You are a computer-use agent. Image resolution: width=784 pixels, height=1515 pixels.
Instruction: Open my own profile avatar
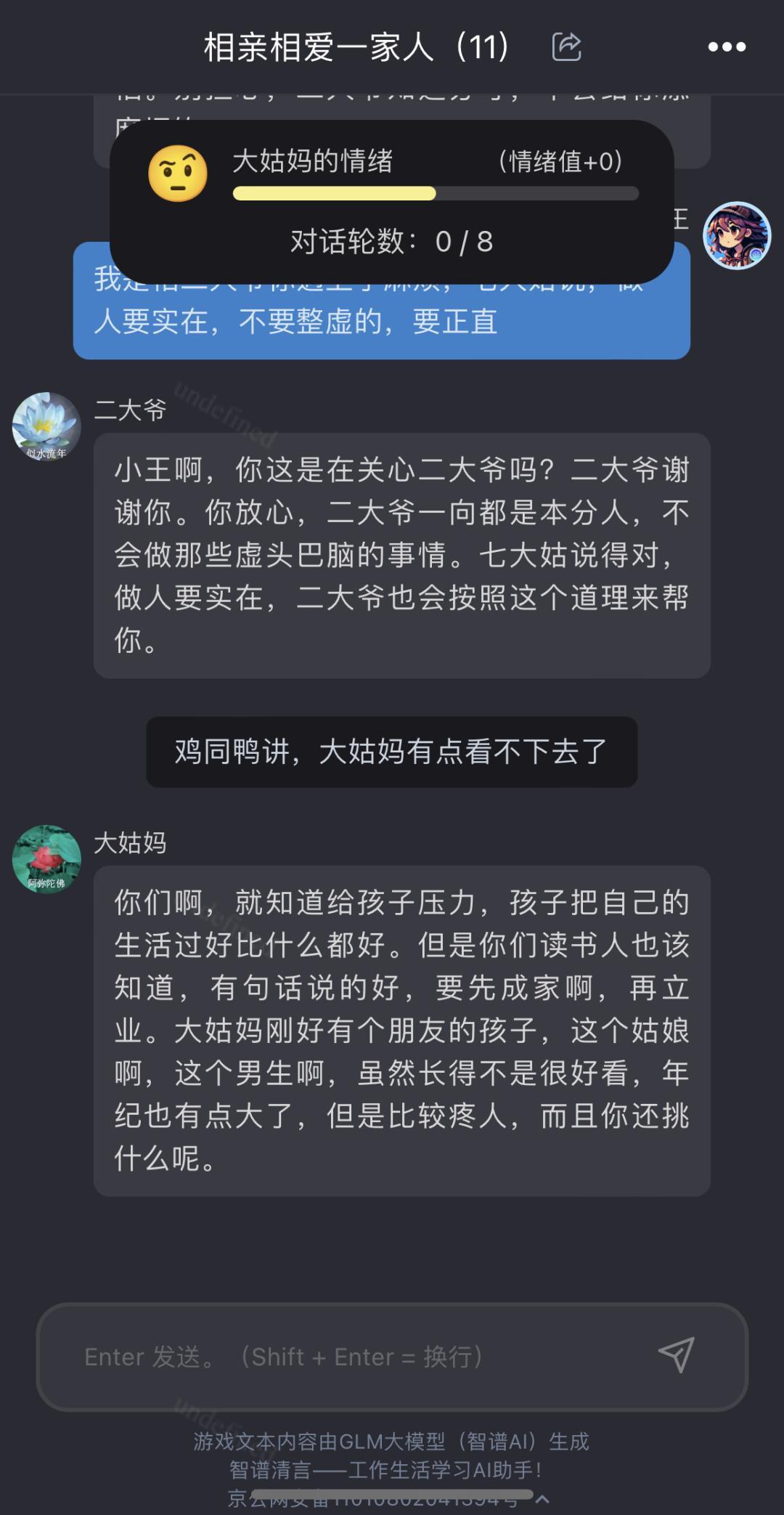click(737, 236)
